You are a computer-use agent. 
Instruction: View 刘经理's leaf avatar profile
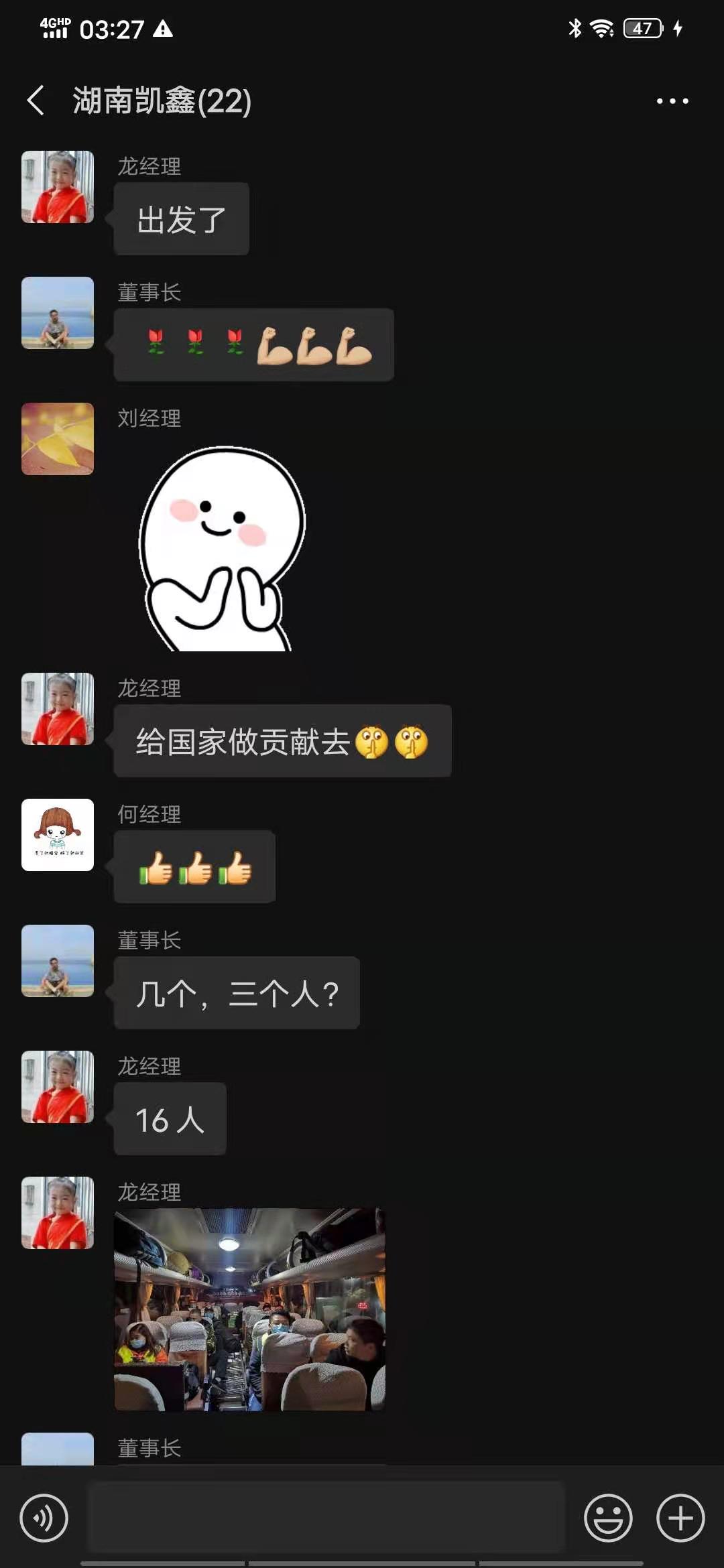[x=58, y=439]
